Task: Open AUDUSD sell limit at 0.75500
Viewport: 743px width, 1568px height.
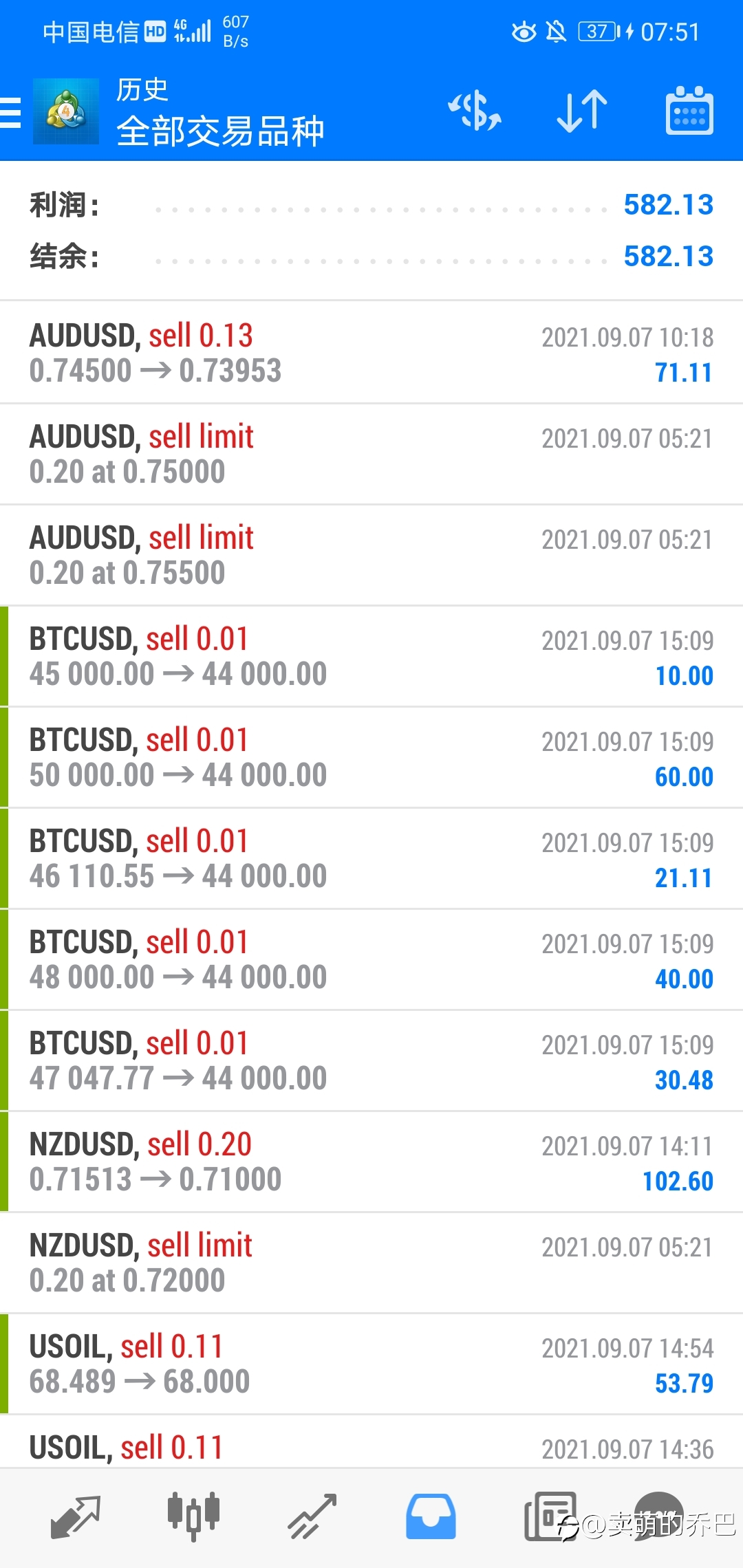Action: pos(371,555)
